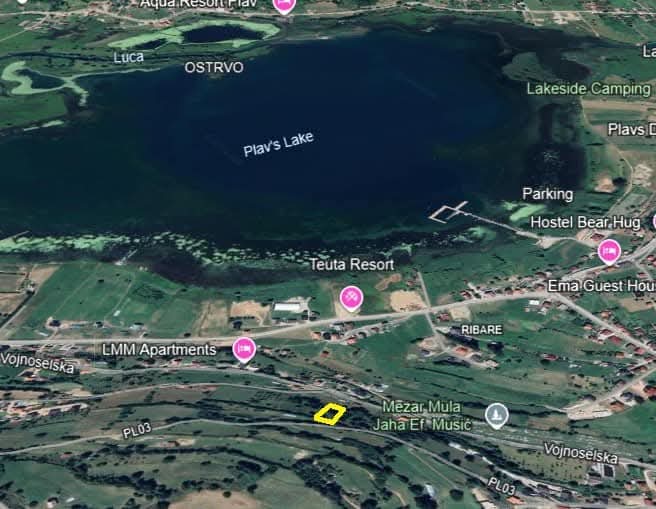Screen dimensions: 656x509
Task: Select the Aqua Resort Plav pin
Action: pos(284,5)
